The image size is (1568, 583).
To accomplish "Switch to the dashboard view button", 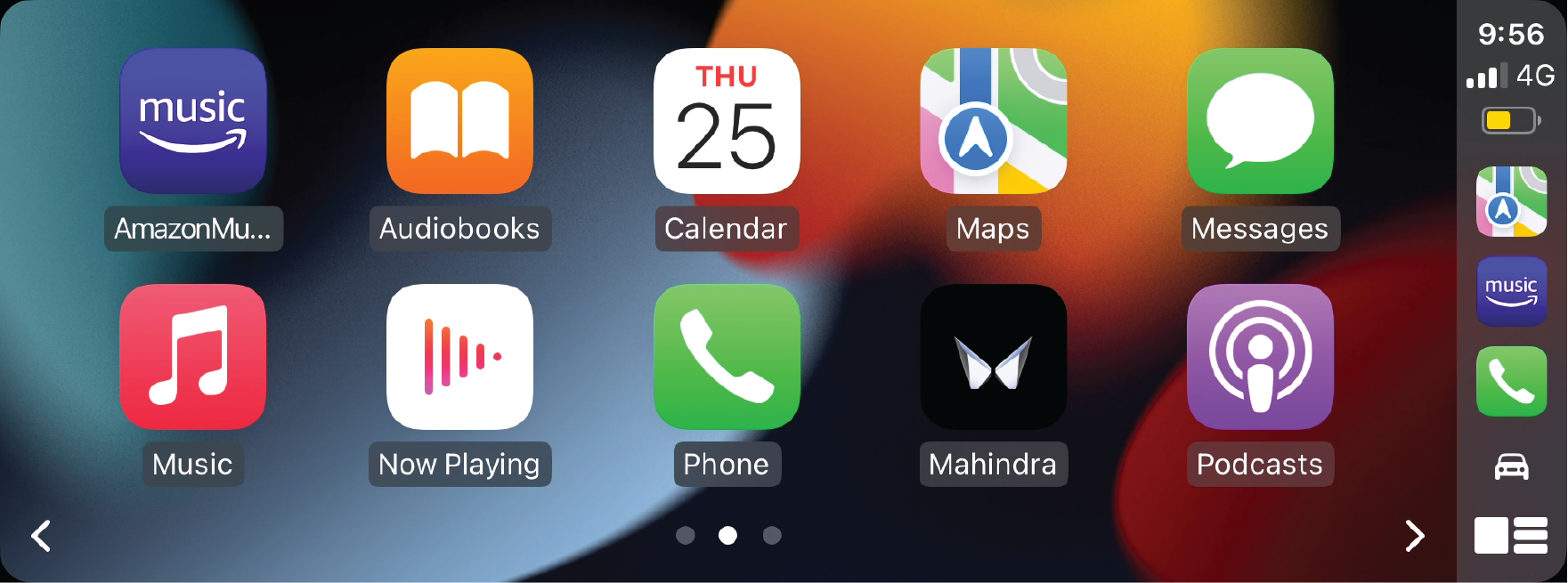I will tap(1511, 535).
